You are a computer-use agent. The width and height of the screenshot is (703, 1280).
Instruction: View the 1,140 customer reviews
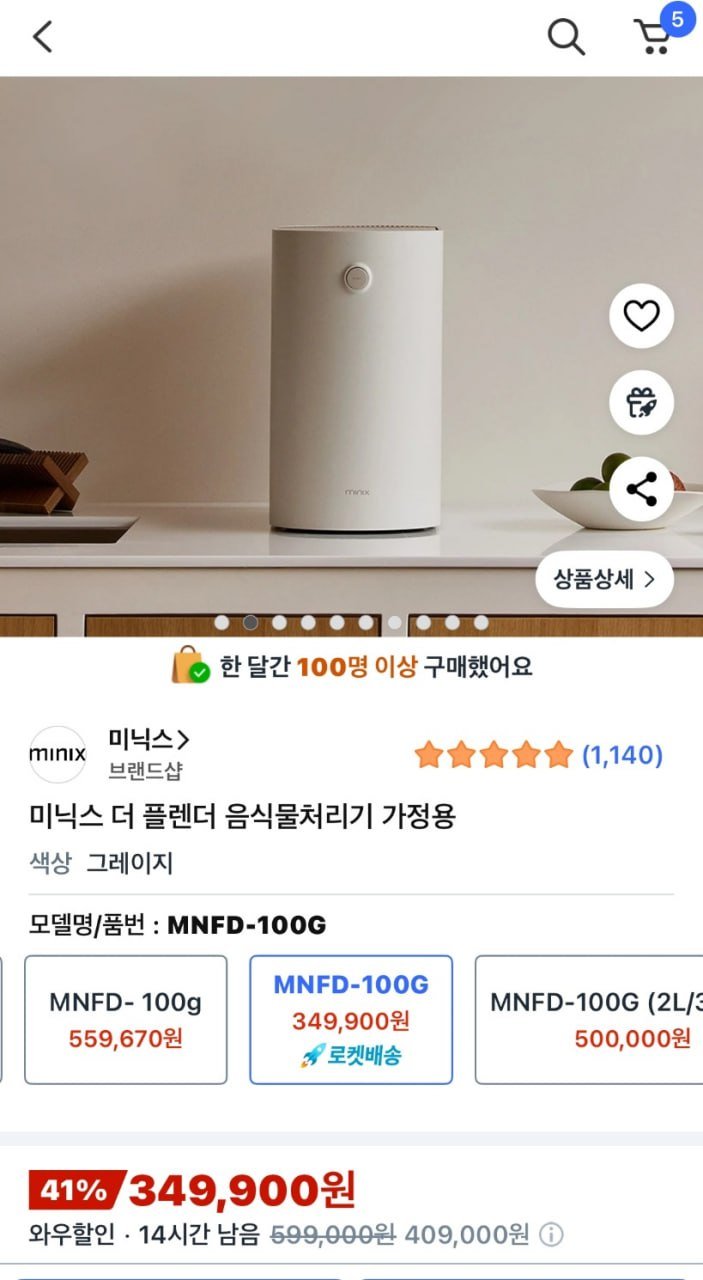622,755
